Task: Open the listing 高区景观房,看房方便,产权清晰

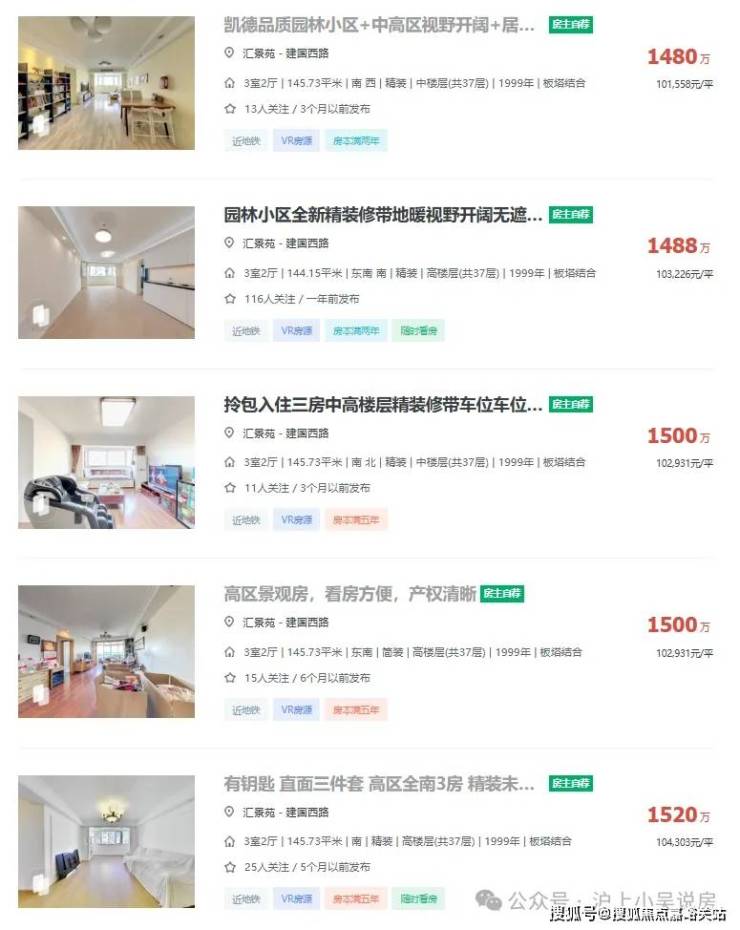Action: coord(350,593)
